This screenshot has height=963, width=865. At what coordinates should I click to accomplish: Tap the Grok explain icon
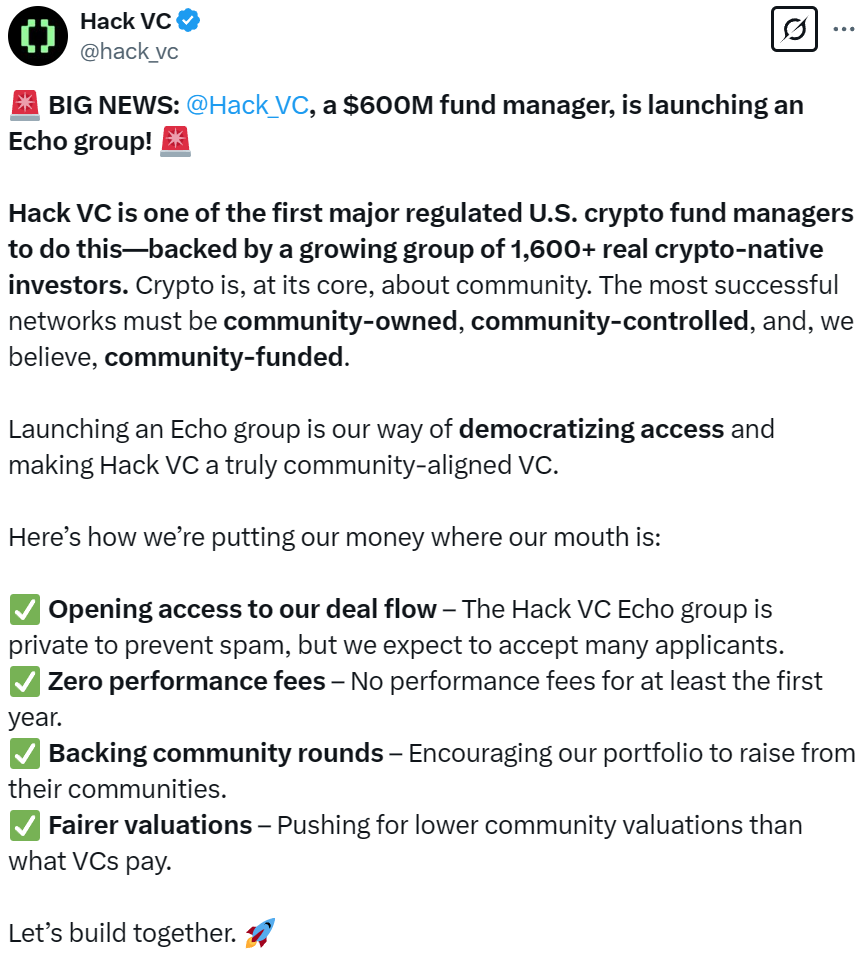click(x=795, y=30)
